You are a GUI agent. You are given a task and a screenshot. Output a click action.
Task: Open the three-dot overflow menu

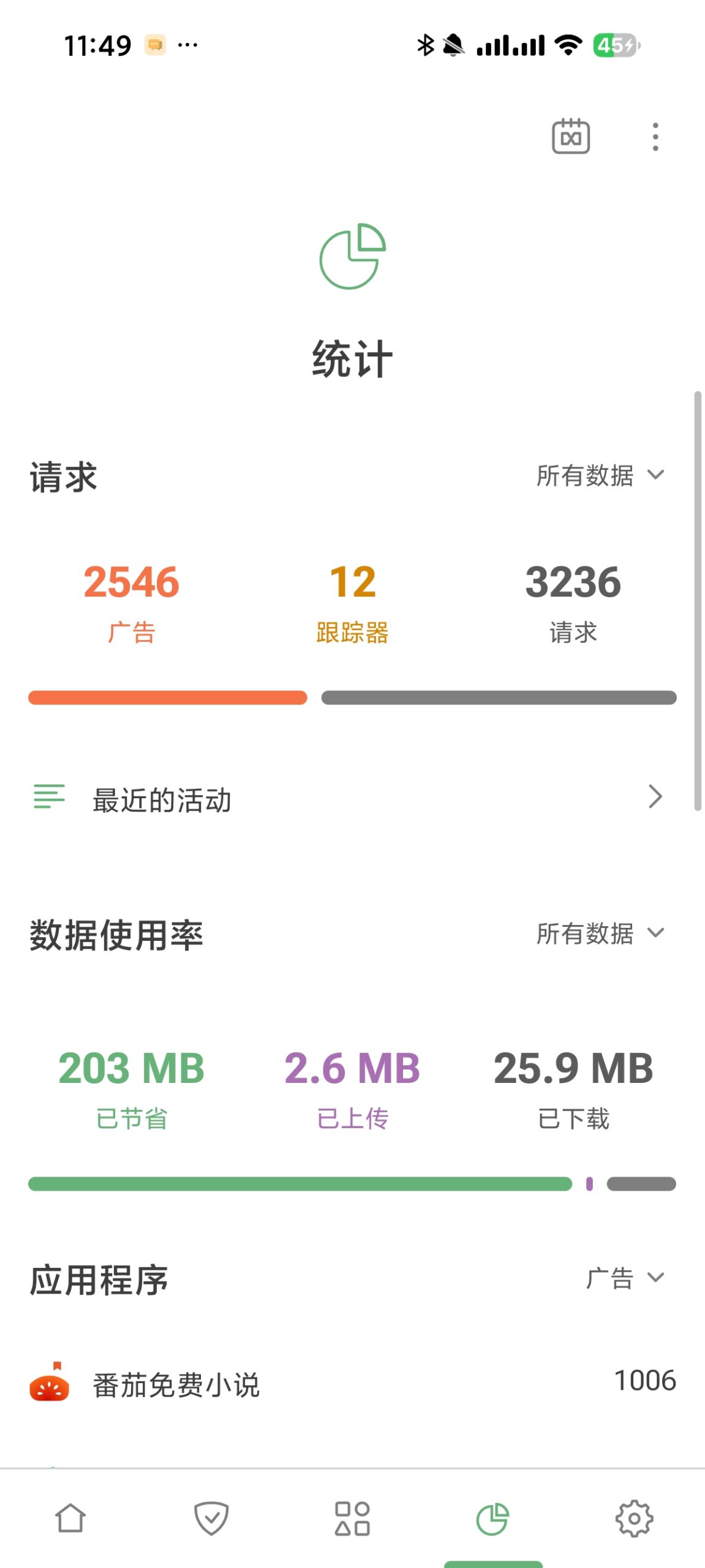(655, 137)
